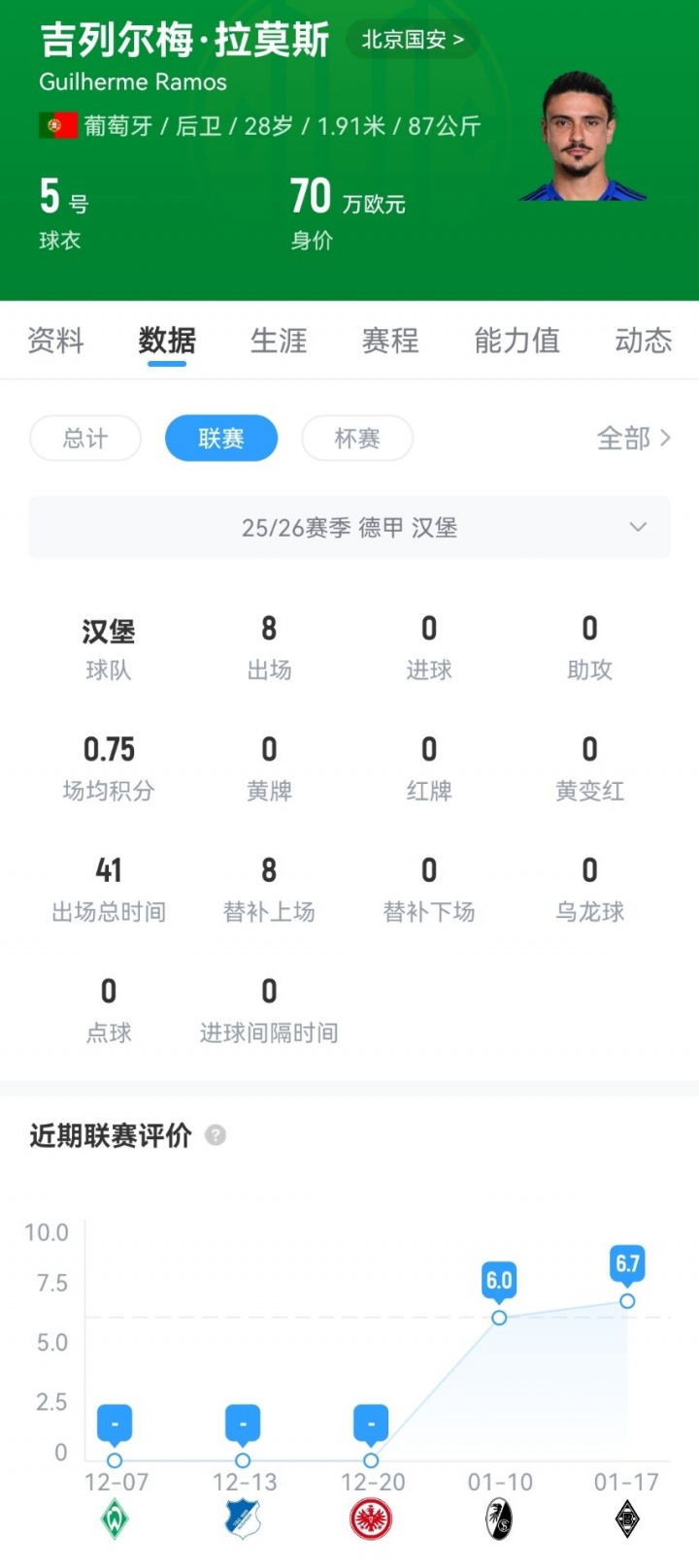Open the 全部 link

click(633, 439)
